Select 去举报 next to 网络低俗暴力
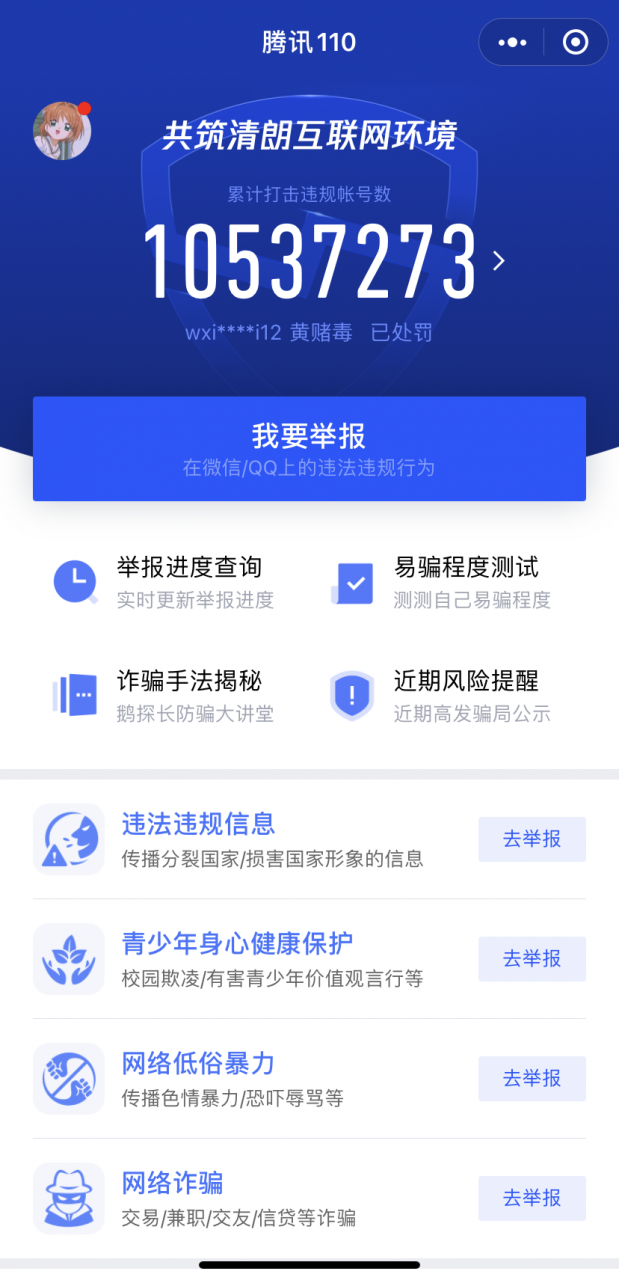619x1280 pixels. click(x=531, y=1078)
